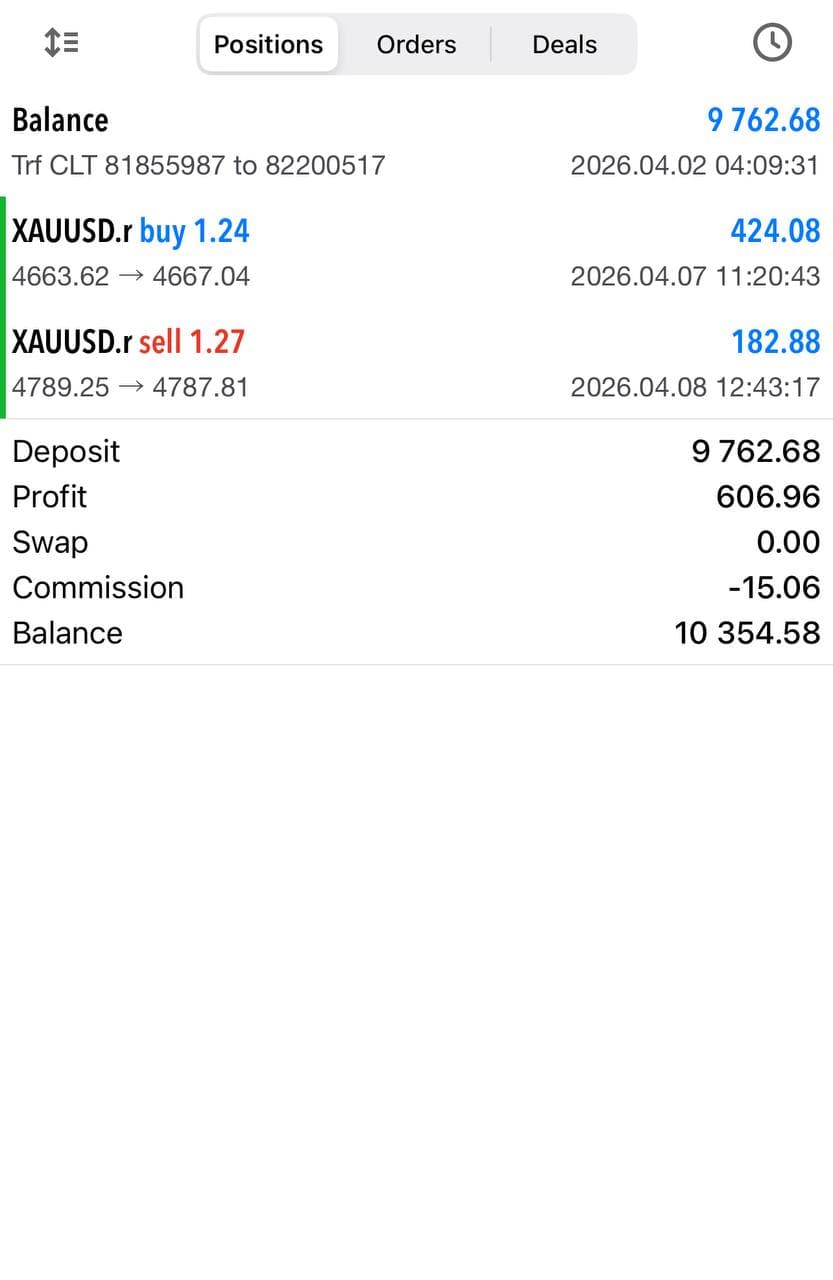Viewport: 833px width, 1280px height.
Task: Tap the Commission summary line
Action: (x=416, y=587)
